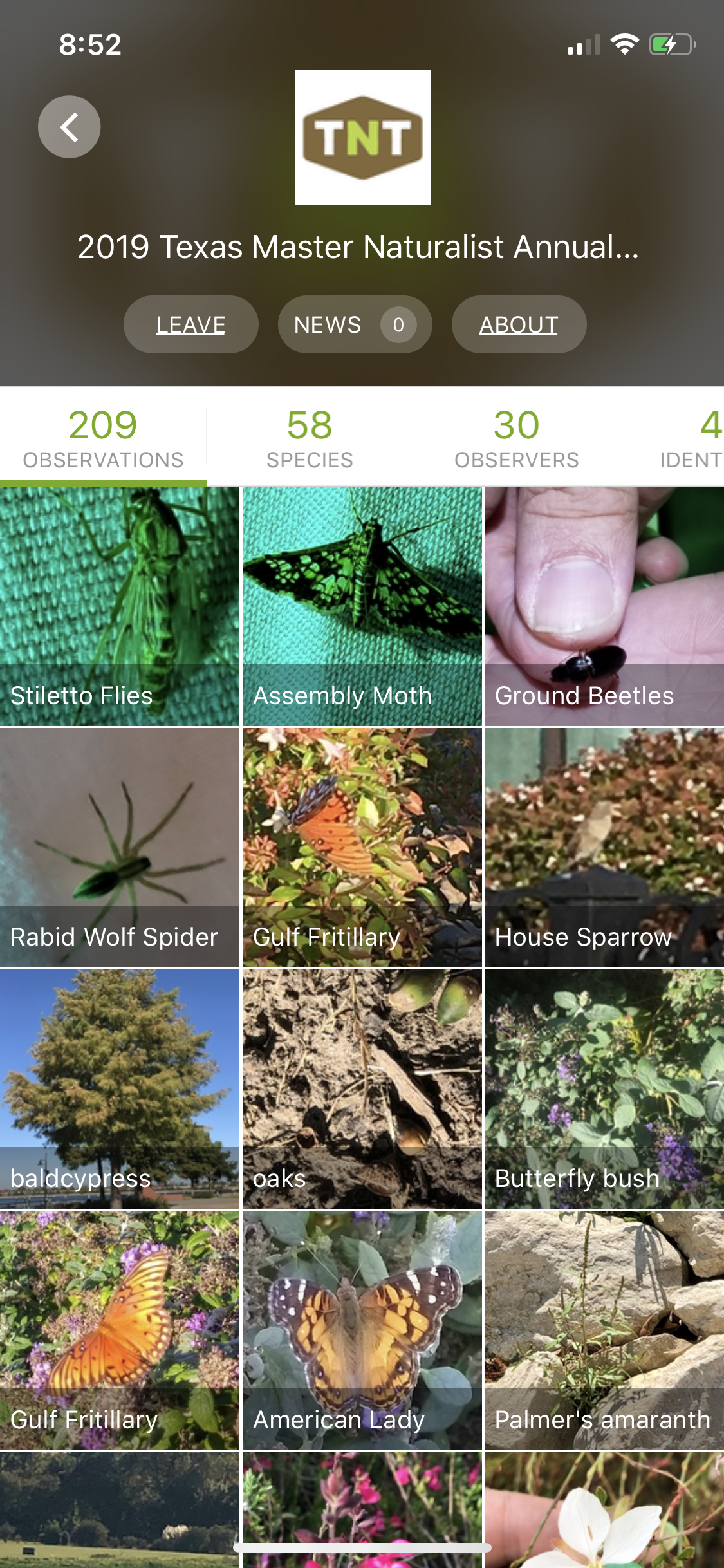Open the Stiletto Flies observation
Screen dimensions: 724x1568
[x=120, y=606]
